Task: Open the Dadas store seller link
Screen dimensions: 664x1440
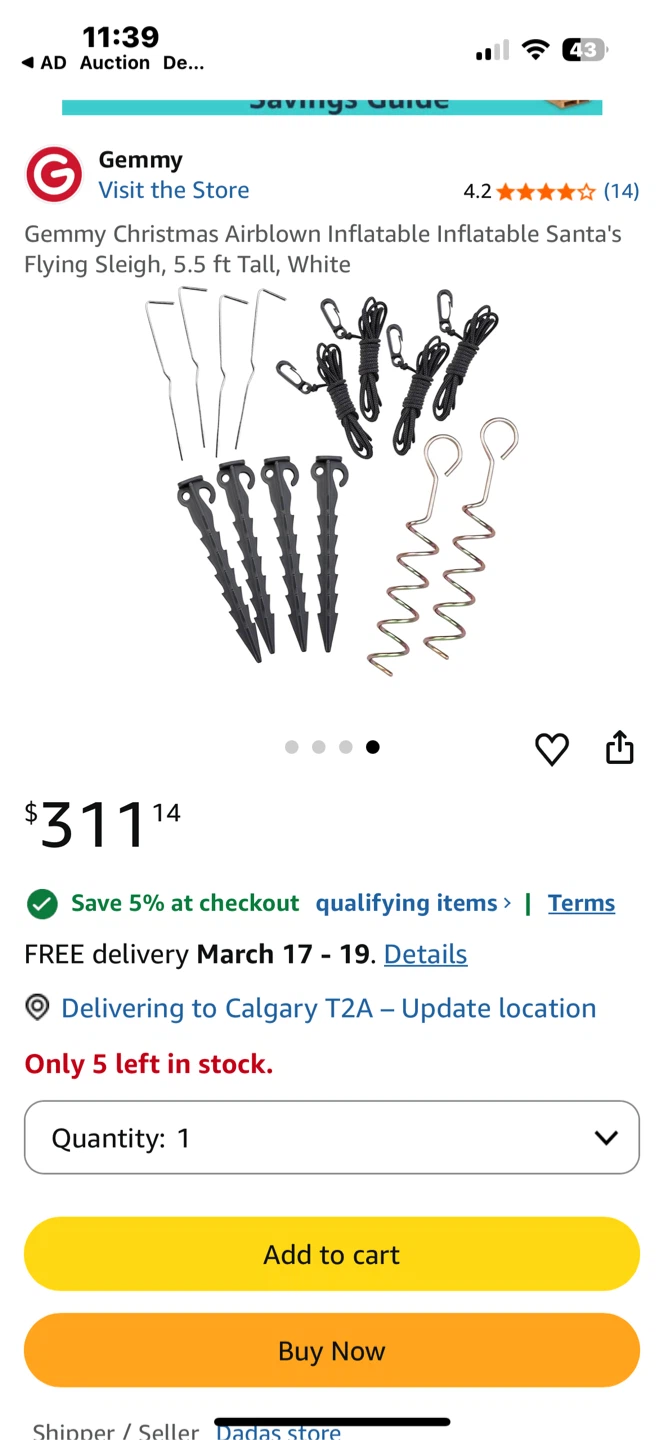Action: 278,1431
